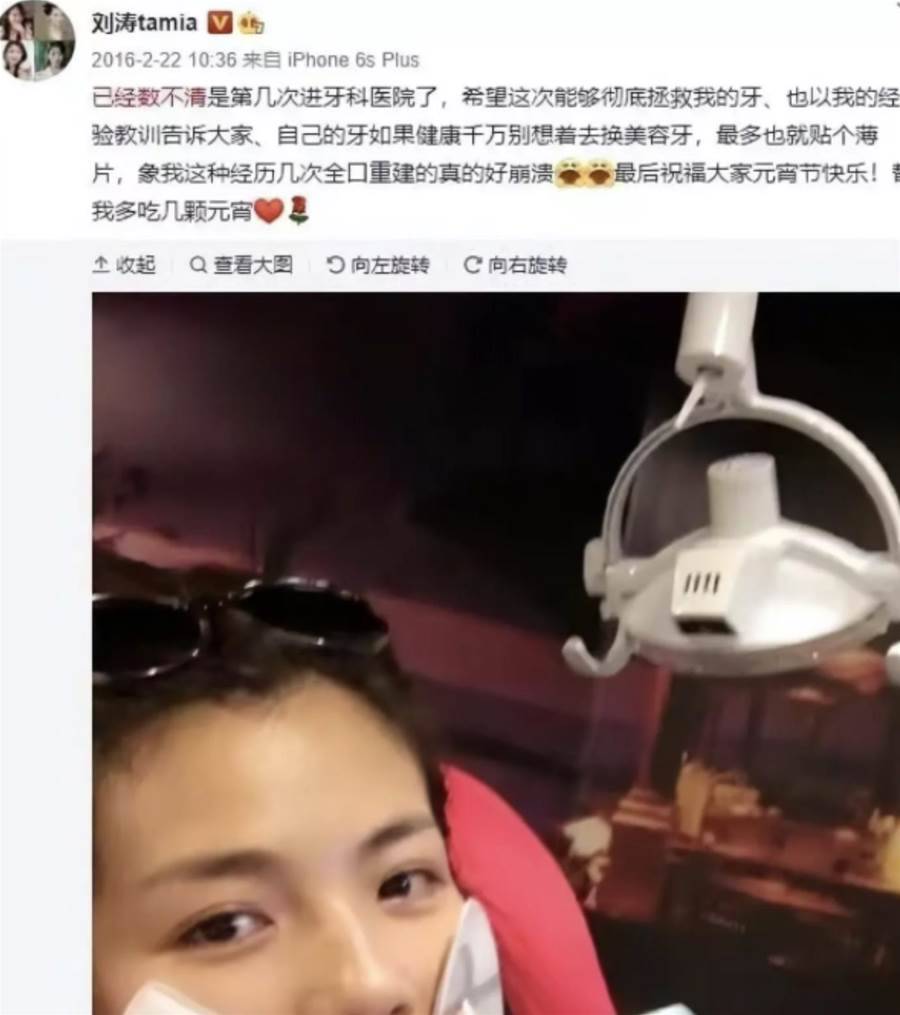
Task: View the large image via 查看大图
Action: pos(241,265)
